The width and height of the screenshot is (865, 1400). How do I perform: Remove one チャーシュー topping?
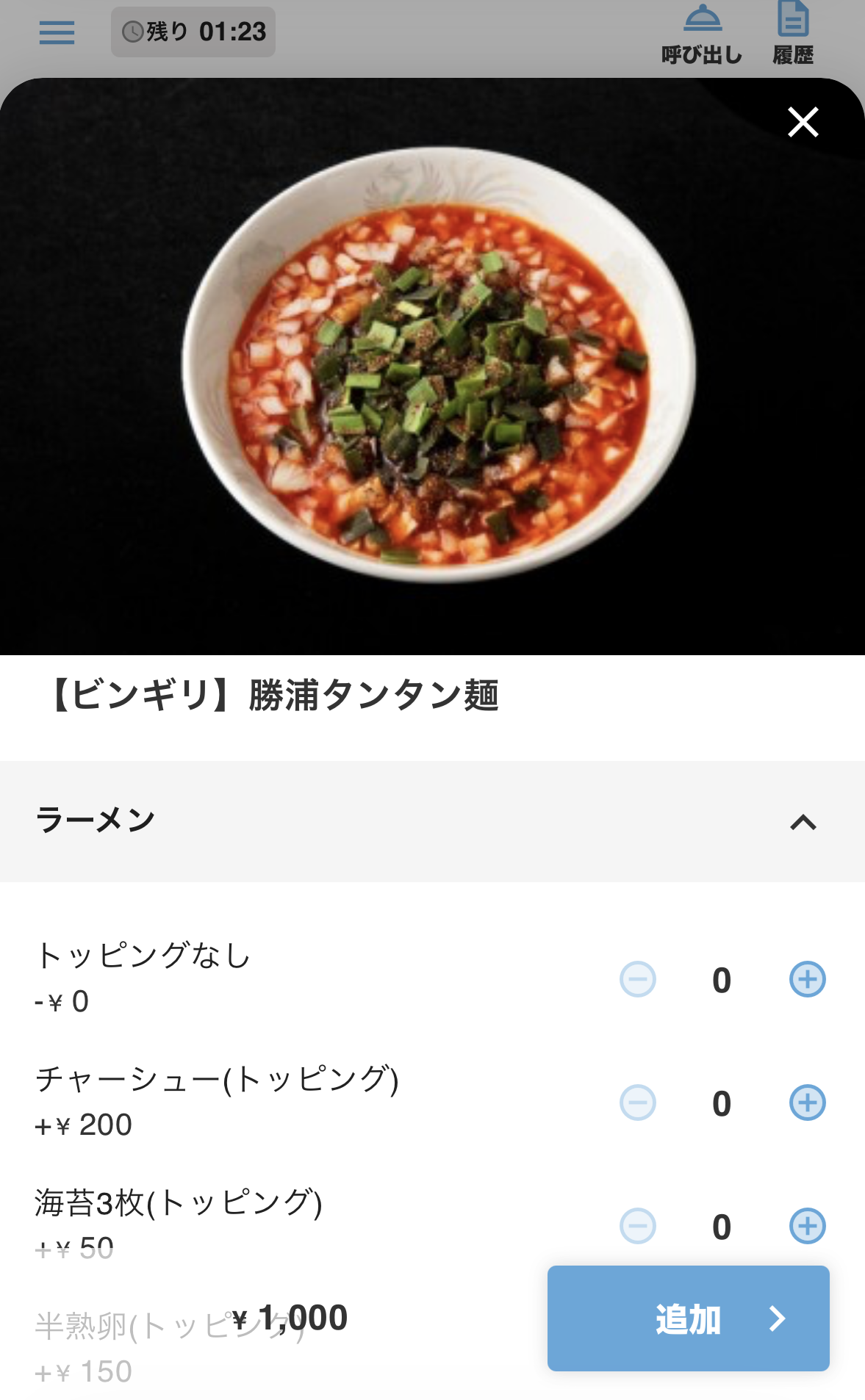pos(637,1103)
